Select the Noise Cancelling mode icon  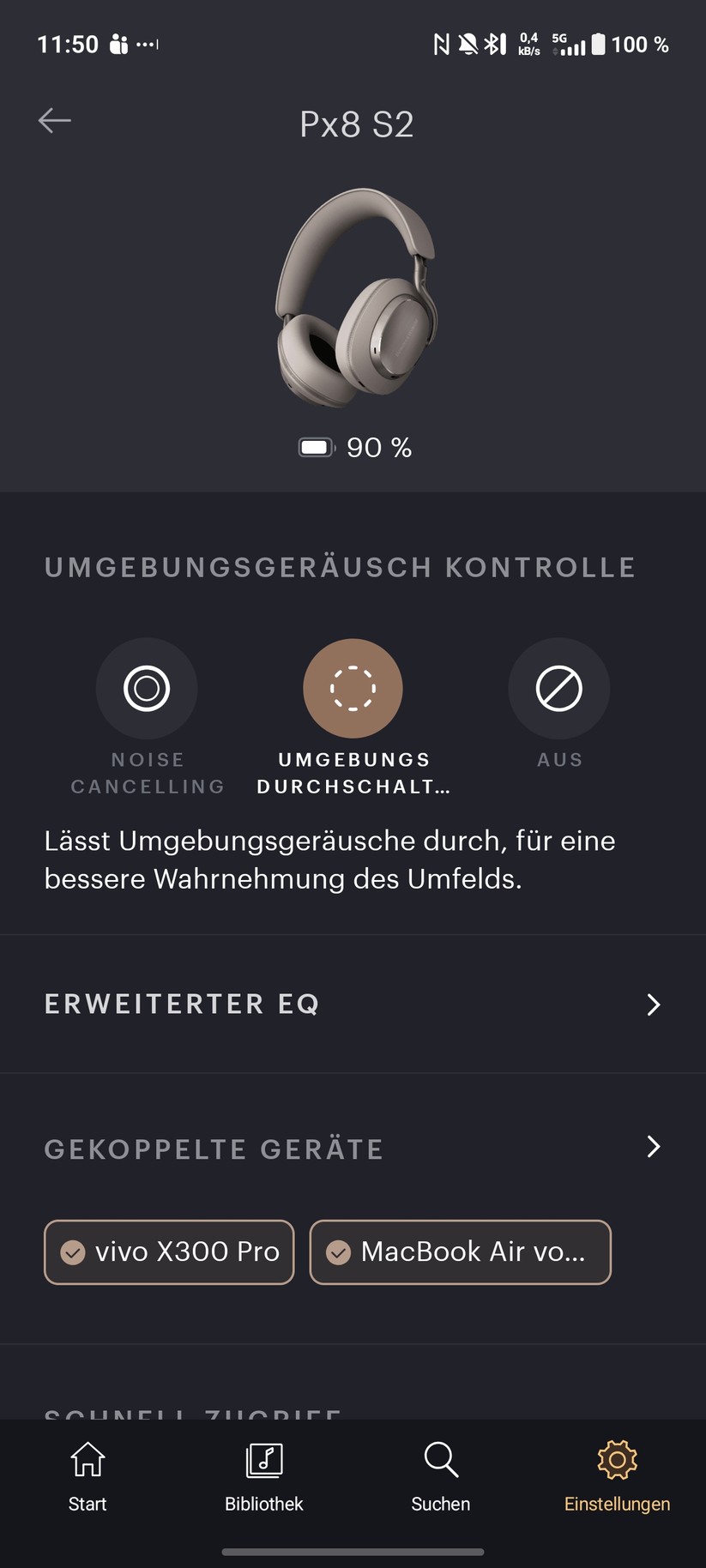point(147,688)
